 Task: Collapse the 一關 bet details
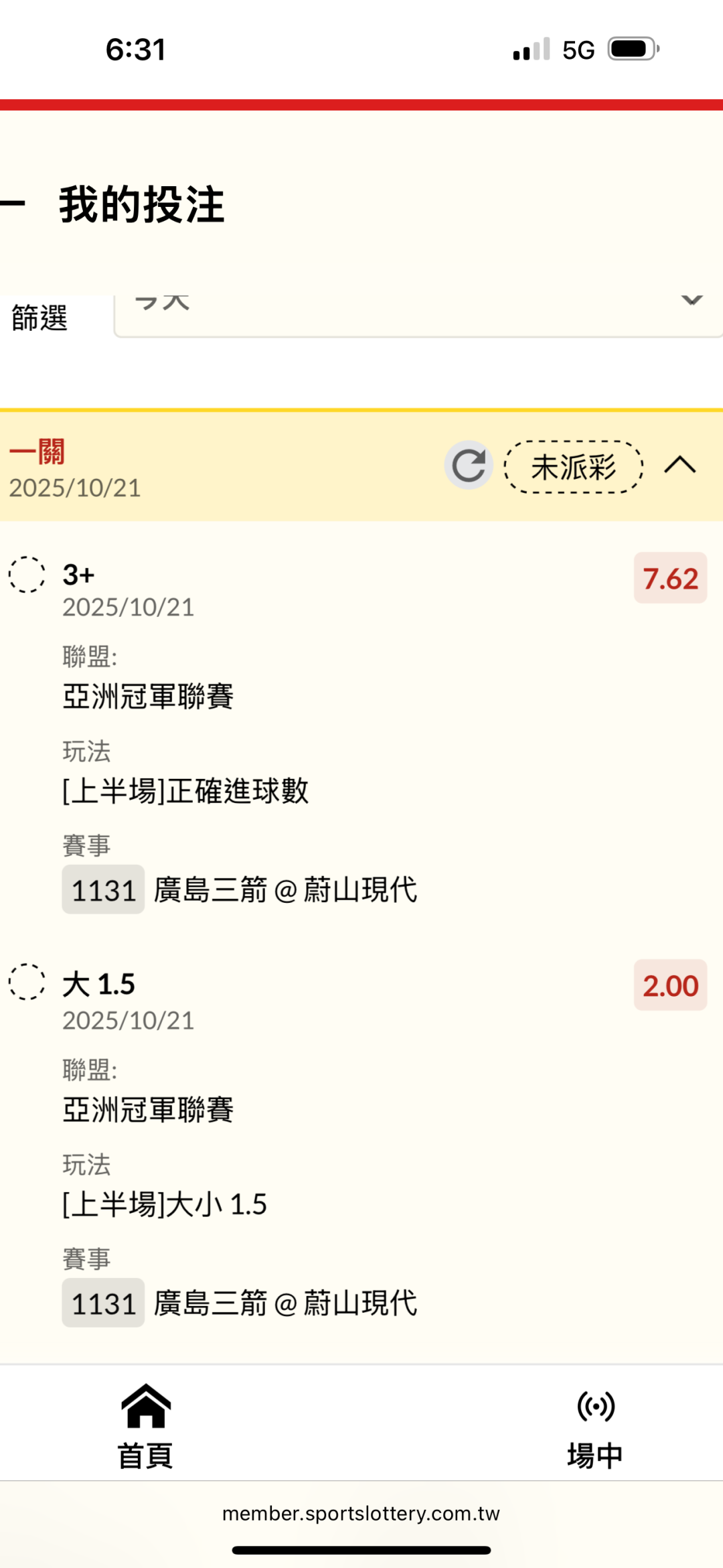680,465
